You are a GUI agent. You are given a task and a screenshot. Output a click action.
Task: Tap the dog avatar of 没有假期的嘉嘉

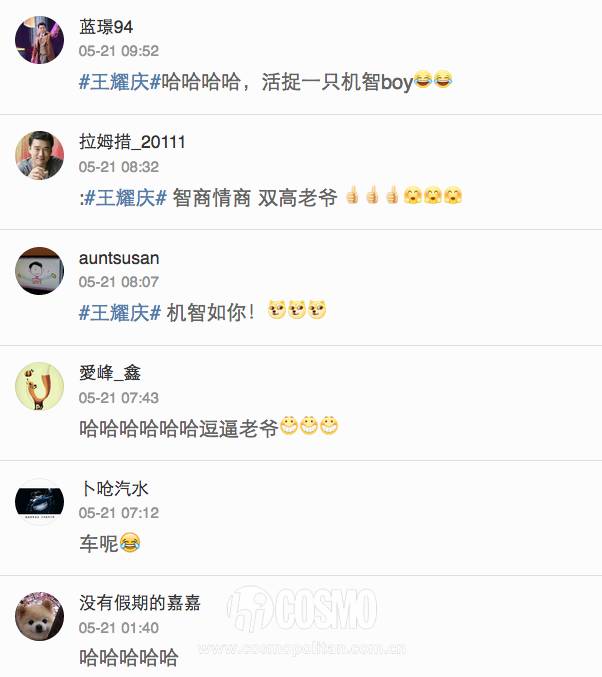pos(40,616)
